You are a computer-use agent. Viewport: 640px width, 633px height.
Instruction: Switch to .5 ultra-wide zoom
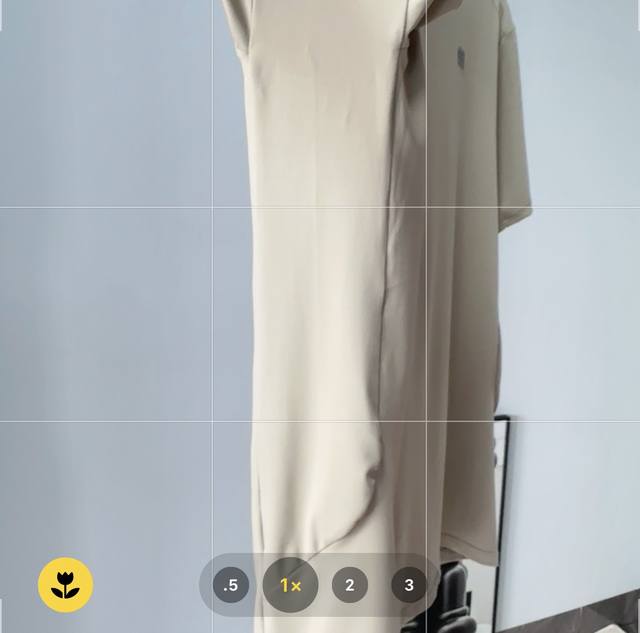(231, 585)
